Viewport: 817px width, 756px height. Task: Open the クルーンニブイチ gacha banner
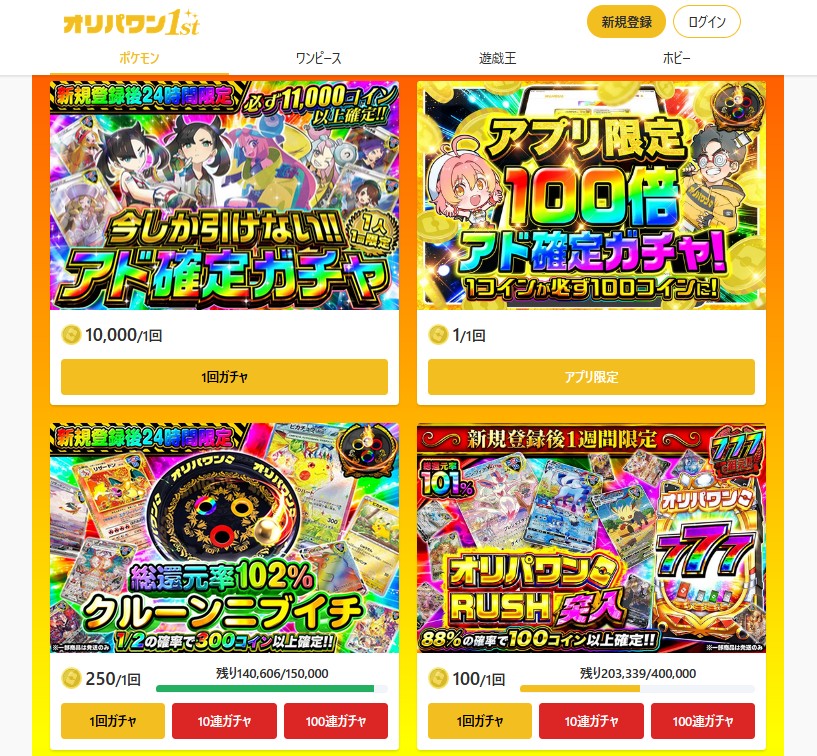224,538
